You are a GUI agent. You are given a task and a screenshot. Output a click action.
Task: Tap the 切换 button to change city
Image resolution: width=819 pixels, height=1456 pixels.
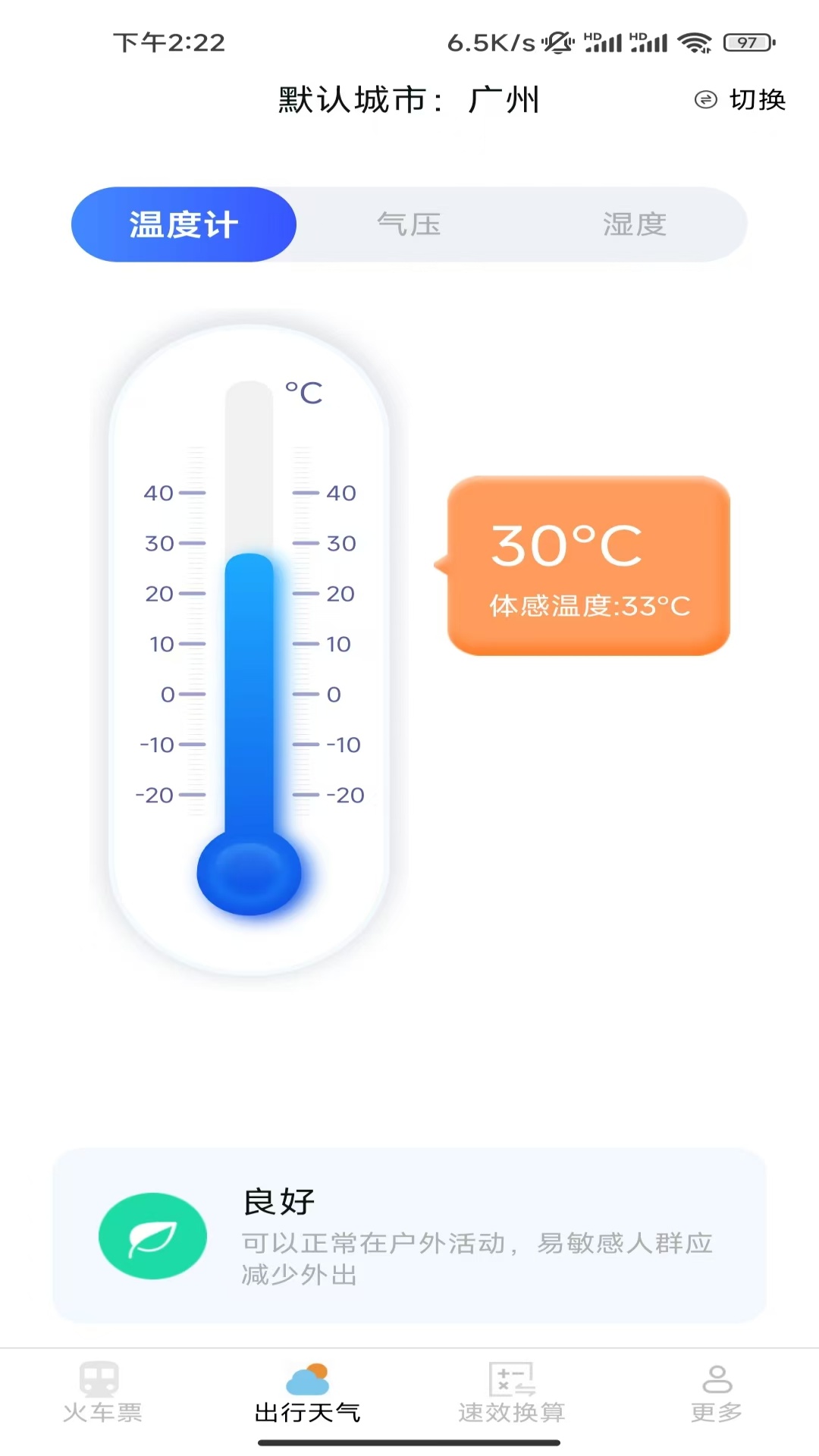(758, 99)
